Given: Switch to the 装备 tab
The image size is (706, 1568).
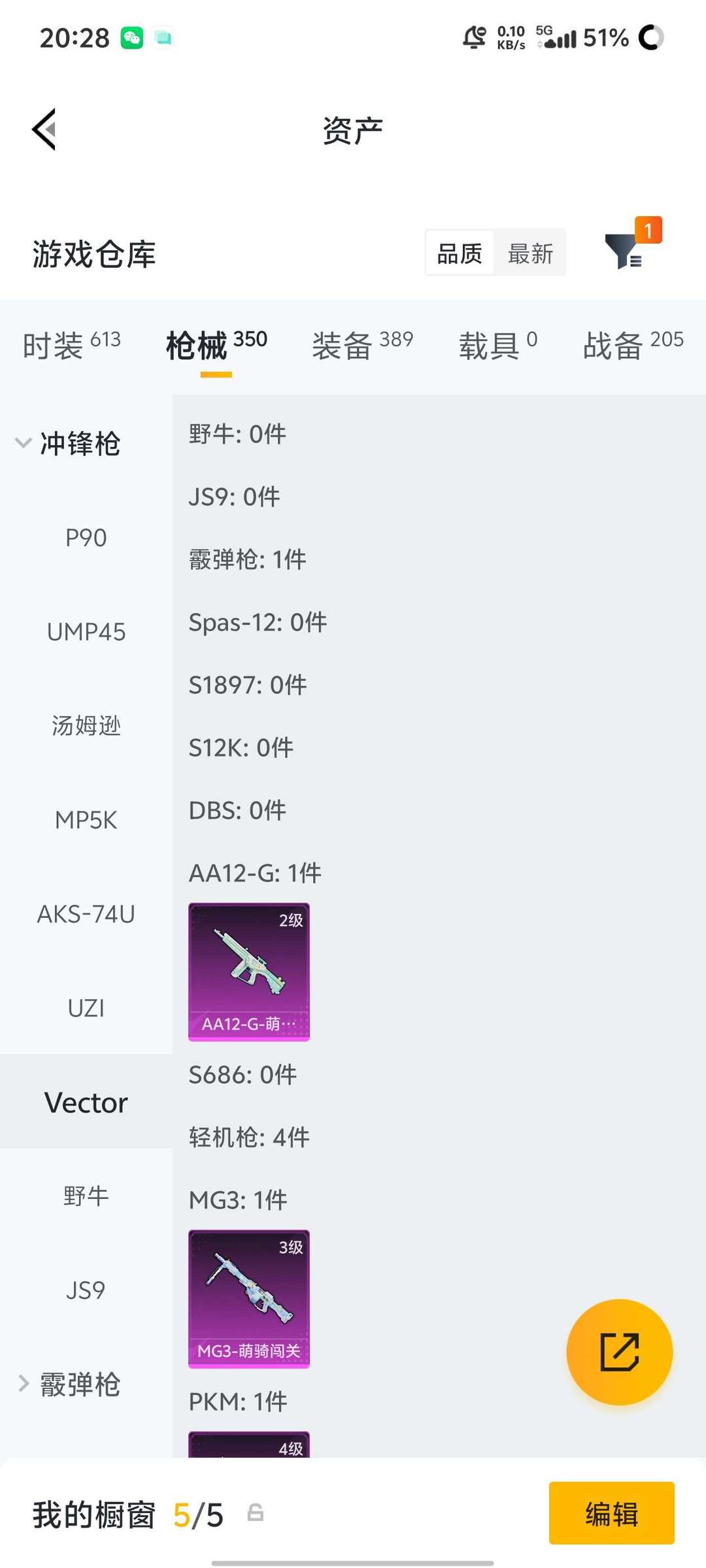Looking at the screenshot, I should (x=362, y=345).
